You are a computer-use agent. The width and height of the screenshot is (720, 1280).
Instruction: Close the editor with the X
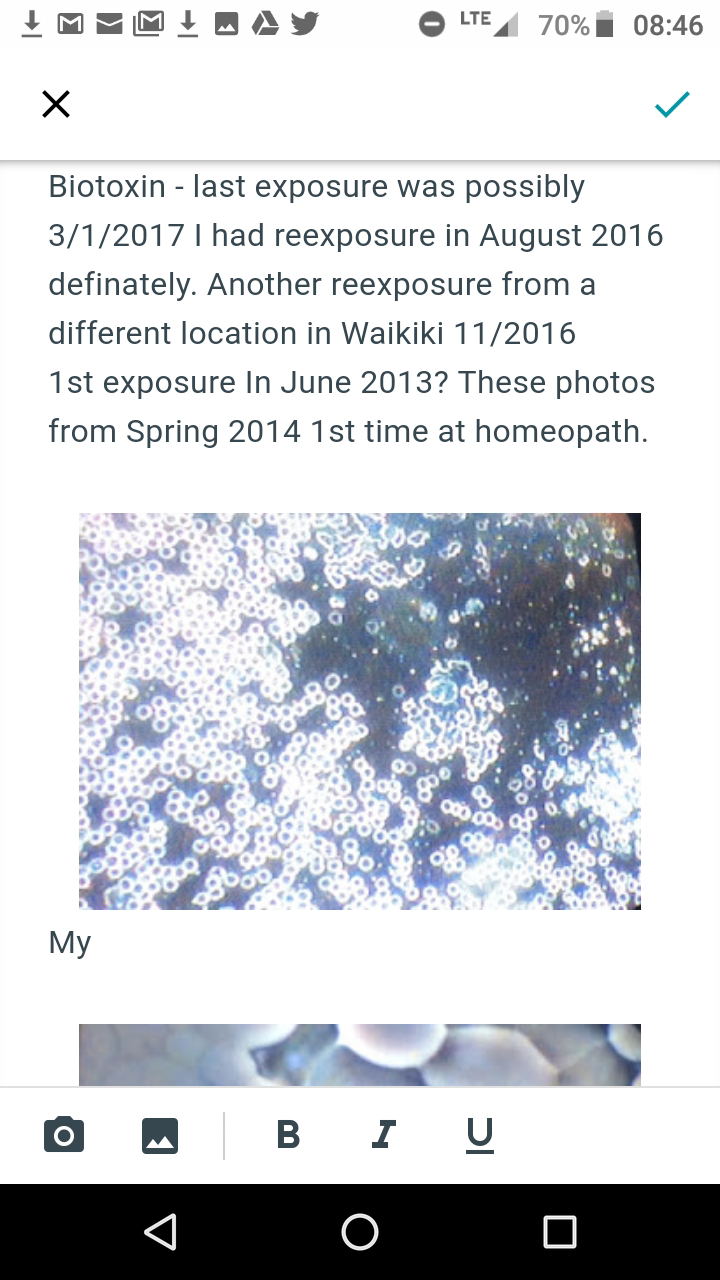tap(56, 104)
